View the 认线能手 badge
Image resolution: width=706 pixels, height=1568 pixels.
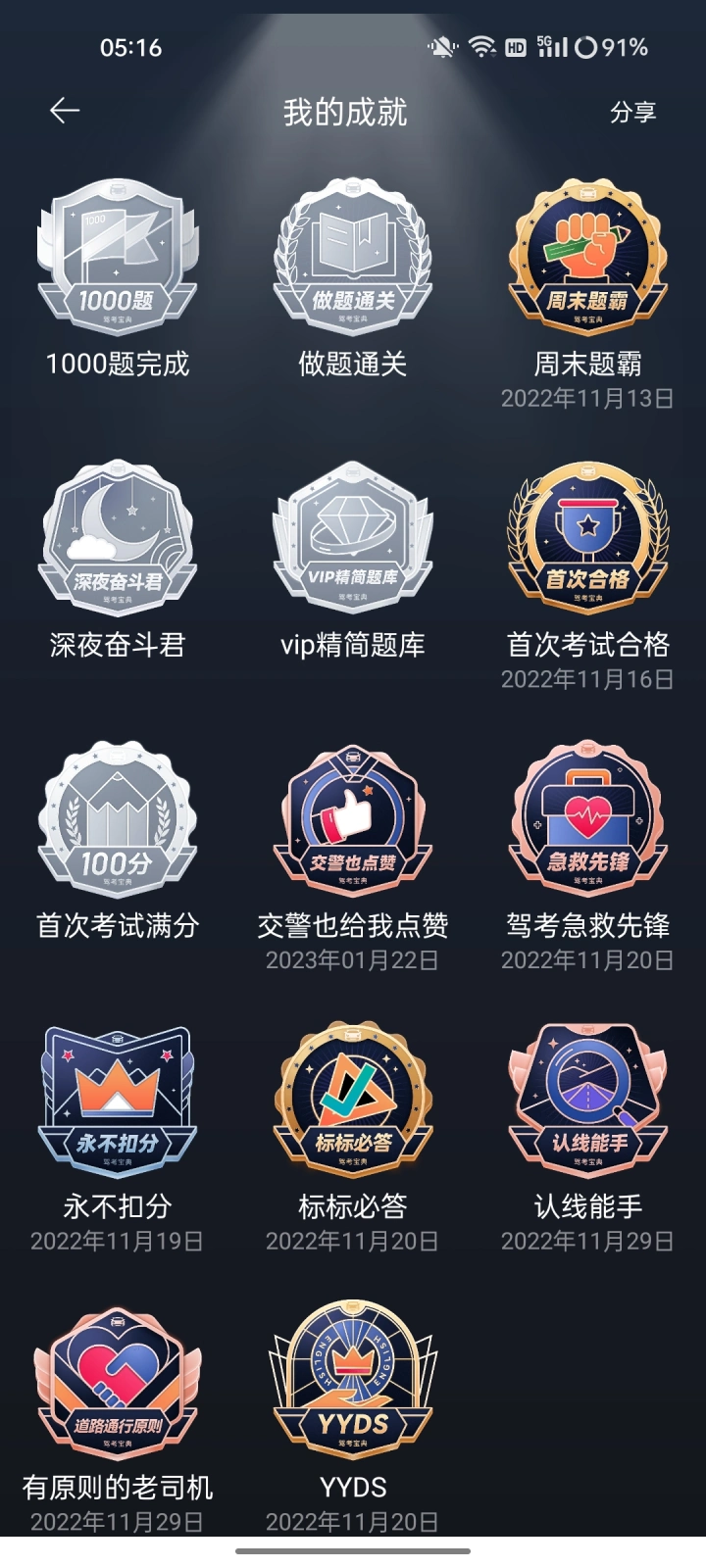588,1100
